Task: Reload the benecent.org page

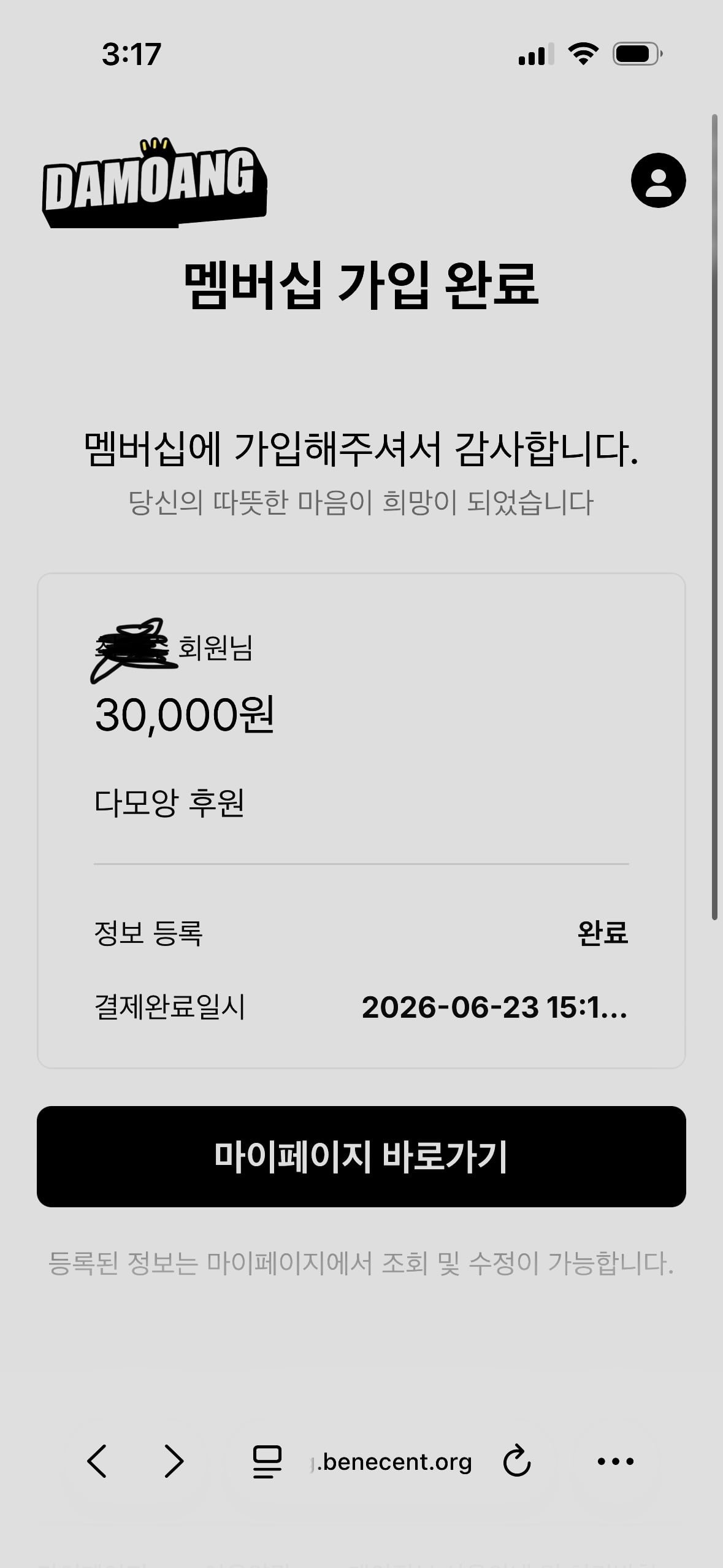Action: [516, 1461]
